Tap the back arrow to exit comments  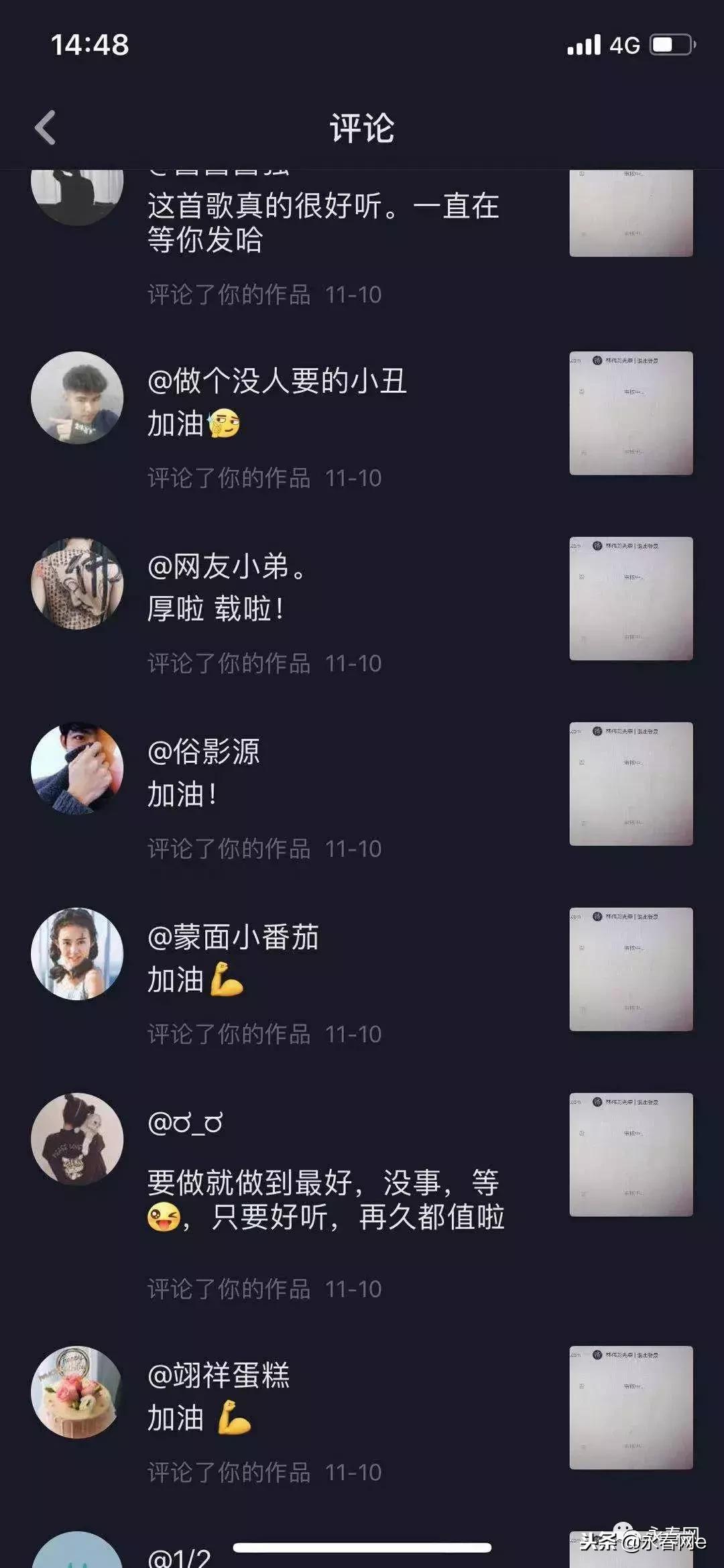click(x=45, y=127)
